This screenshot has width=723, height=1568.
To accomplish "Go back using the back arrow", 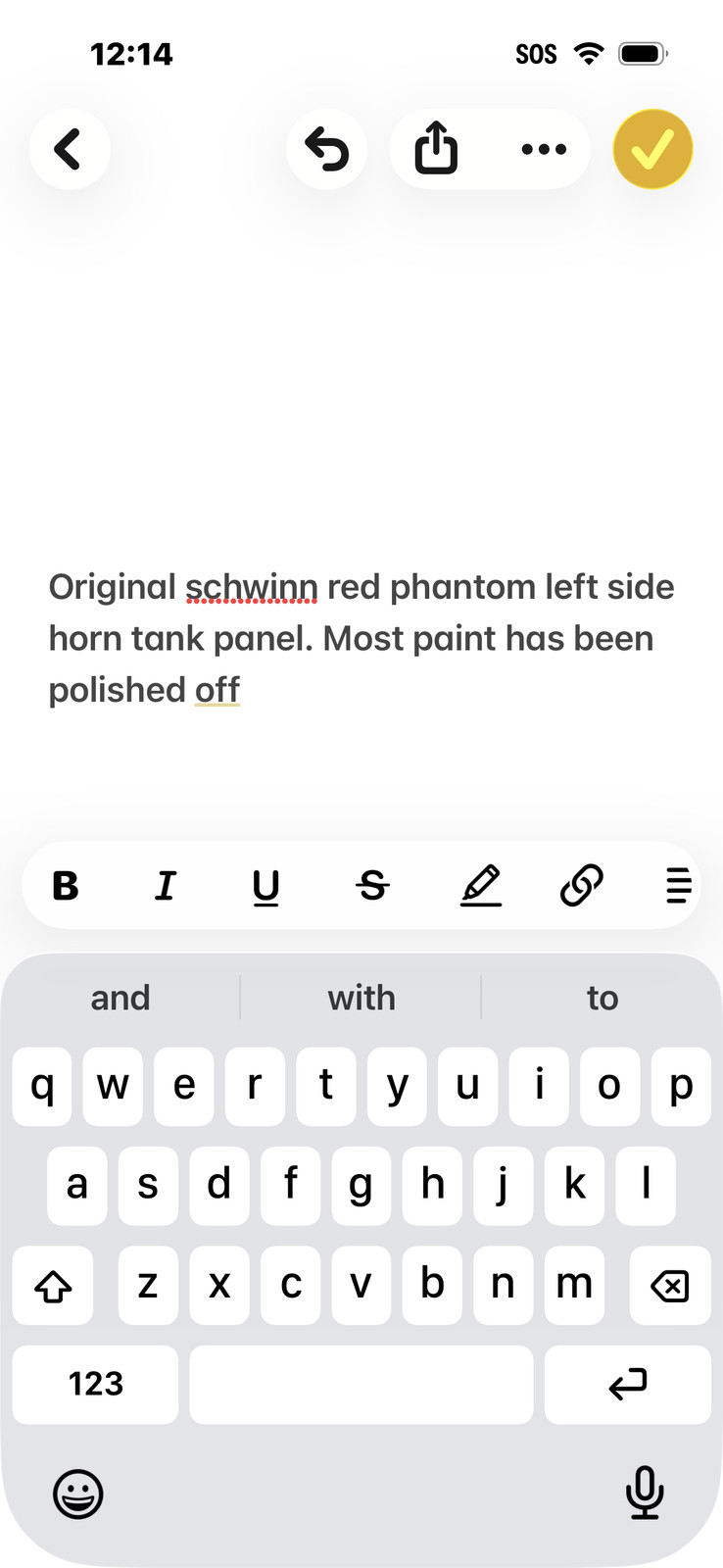I will pos(69,149).
